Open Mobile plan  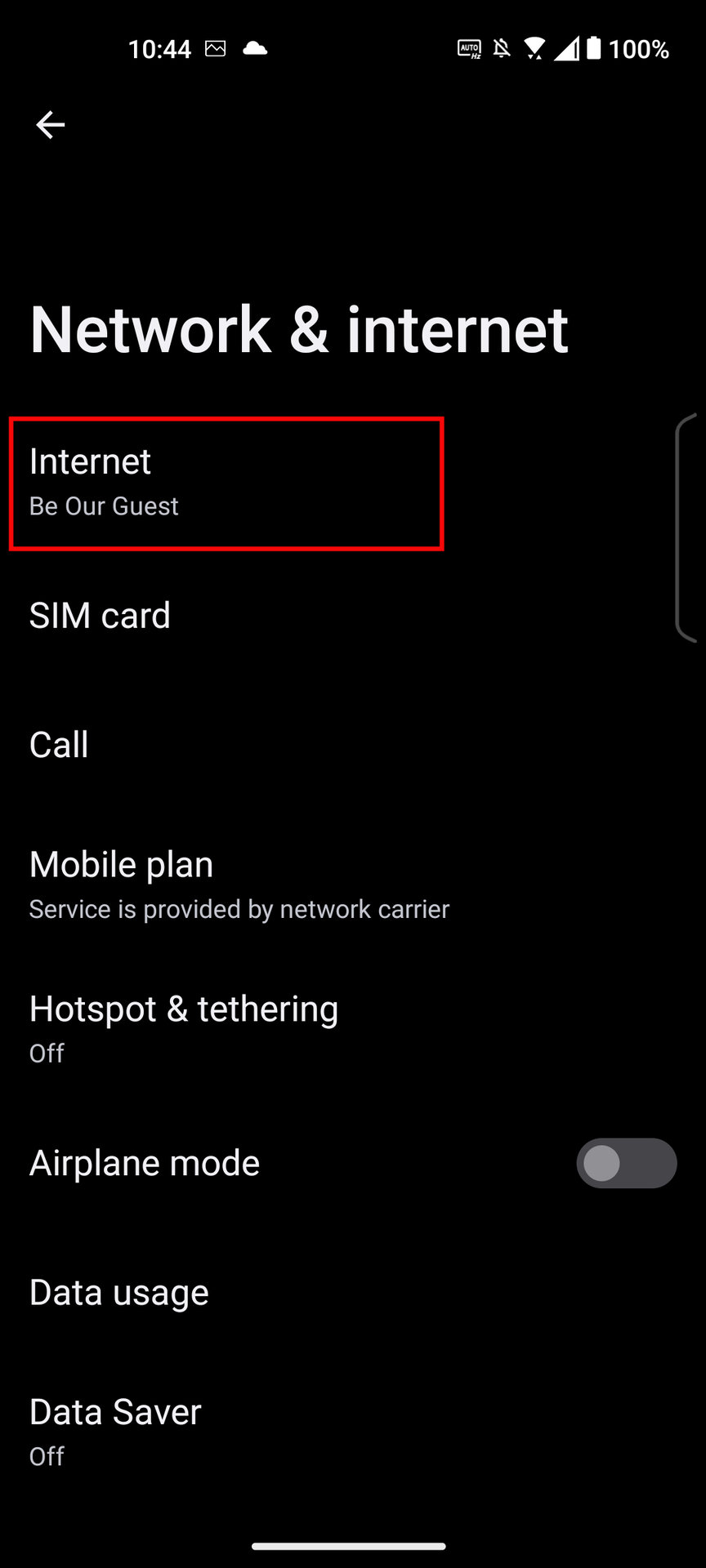239,884
